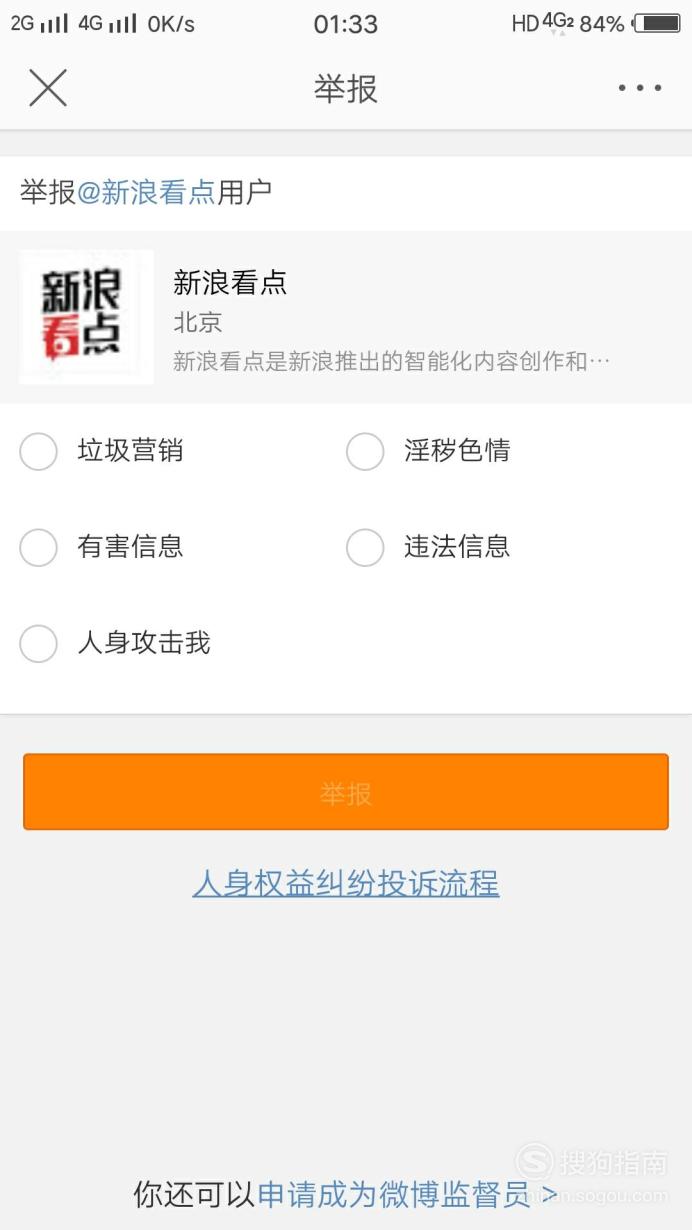Screen dimensions: 692x1230
Task: Tap the orange 举报 submit button
Action: [346, 792]
